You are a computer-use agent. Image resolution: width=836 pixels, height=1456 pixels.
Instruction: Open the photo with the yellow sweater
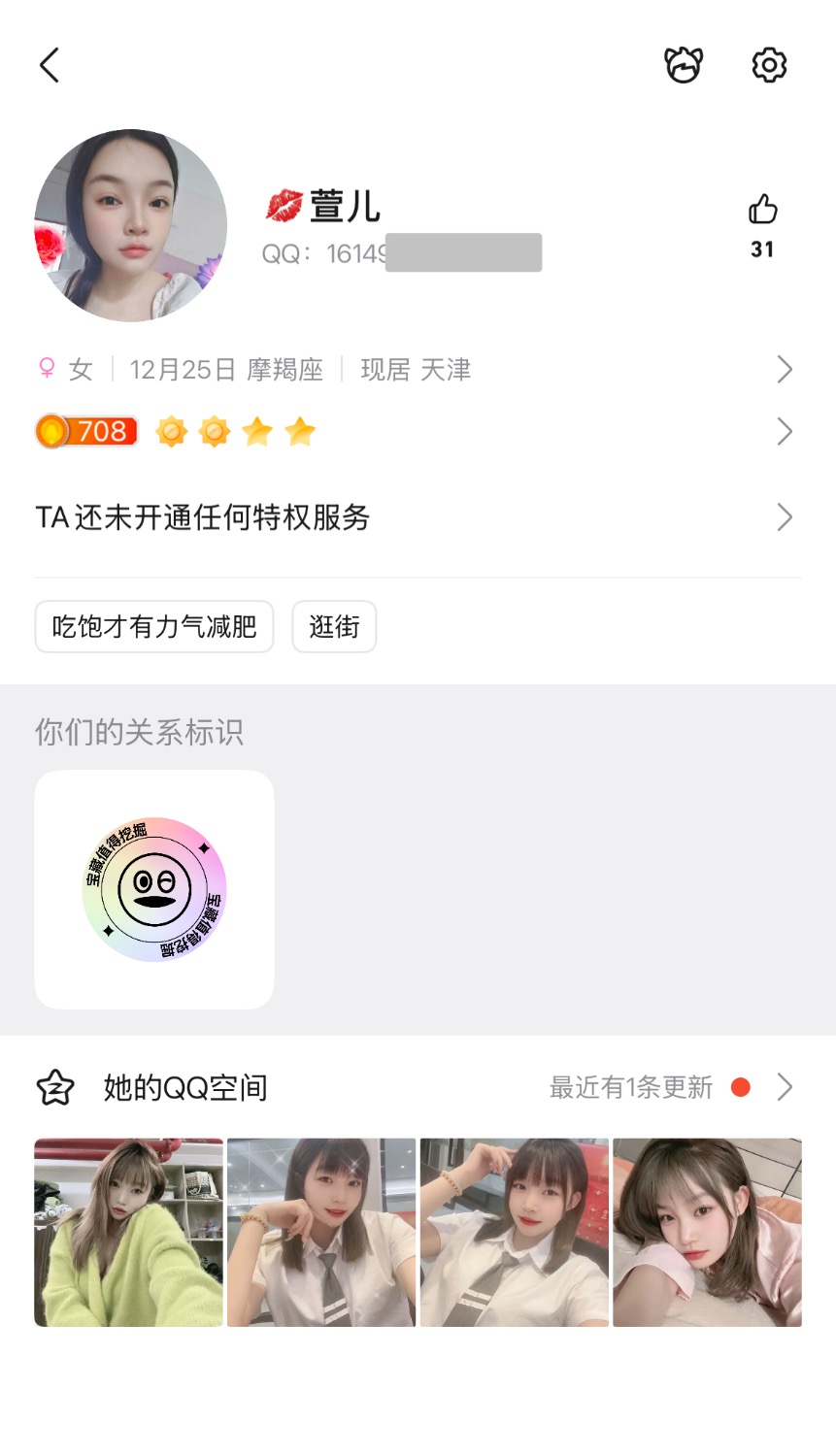(x=128, y=1232)
